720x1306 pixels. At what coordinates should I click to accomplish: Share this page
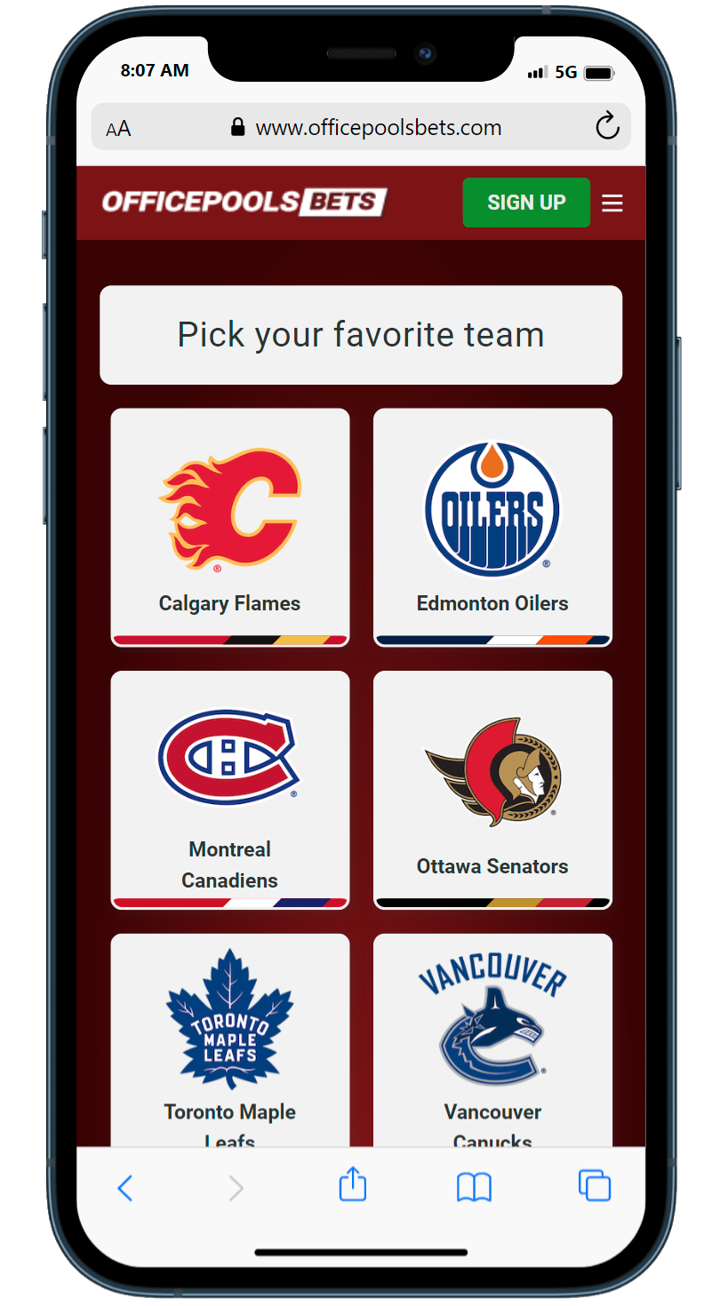pyautogui.click(x=353, y=1185)
